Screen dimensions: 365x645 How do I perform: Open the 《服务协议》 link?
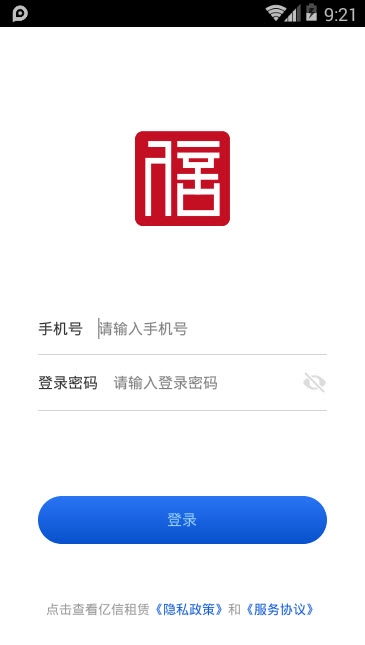[280, 610]
